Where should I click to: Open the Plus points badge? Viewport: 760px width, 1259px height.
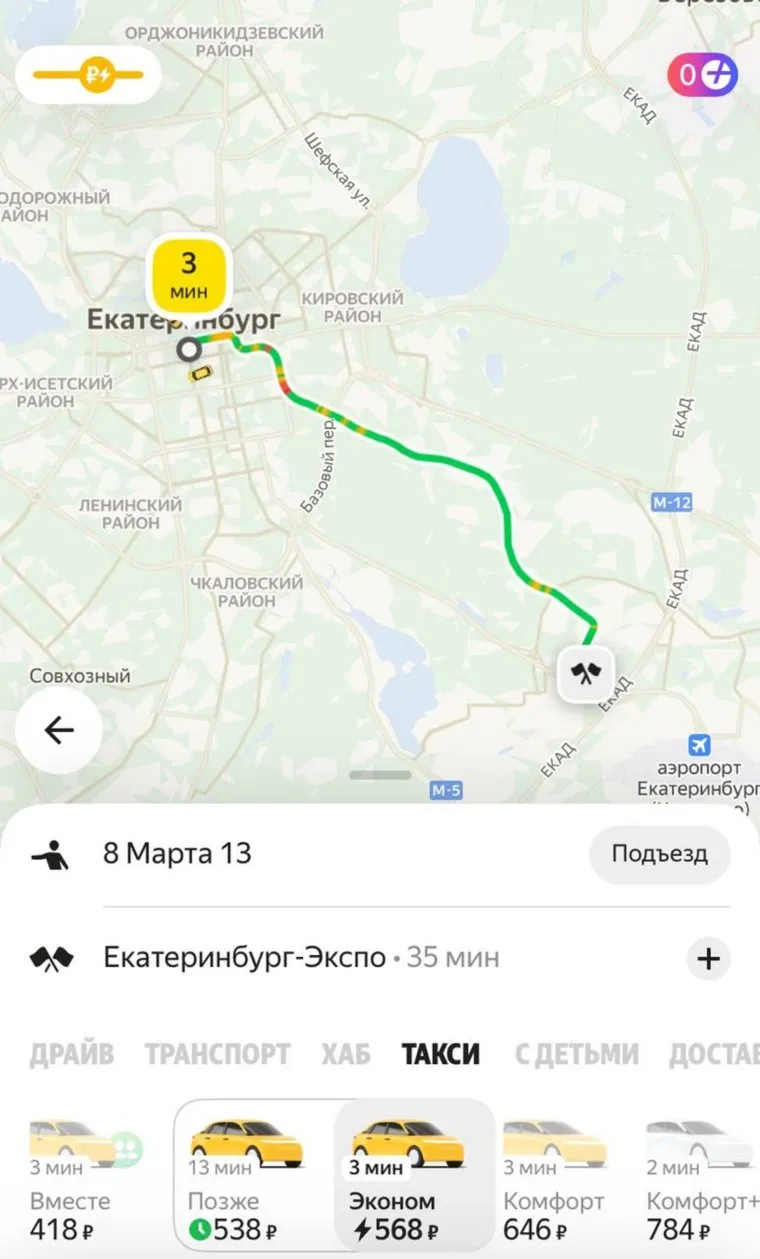(x=702, y=74)
